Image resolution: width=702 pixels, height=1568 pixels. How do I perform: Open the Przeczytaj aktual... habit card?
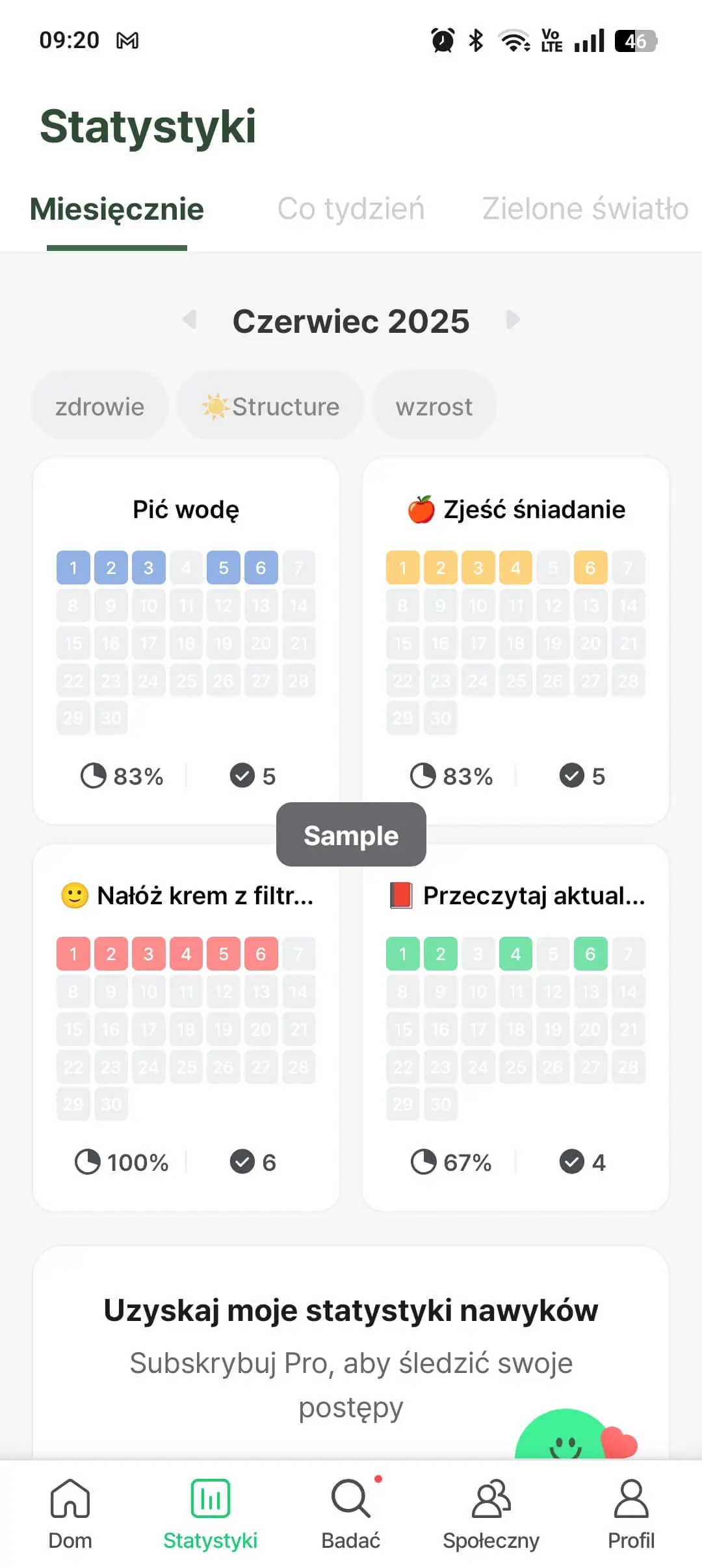coord(515,1027)
